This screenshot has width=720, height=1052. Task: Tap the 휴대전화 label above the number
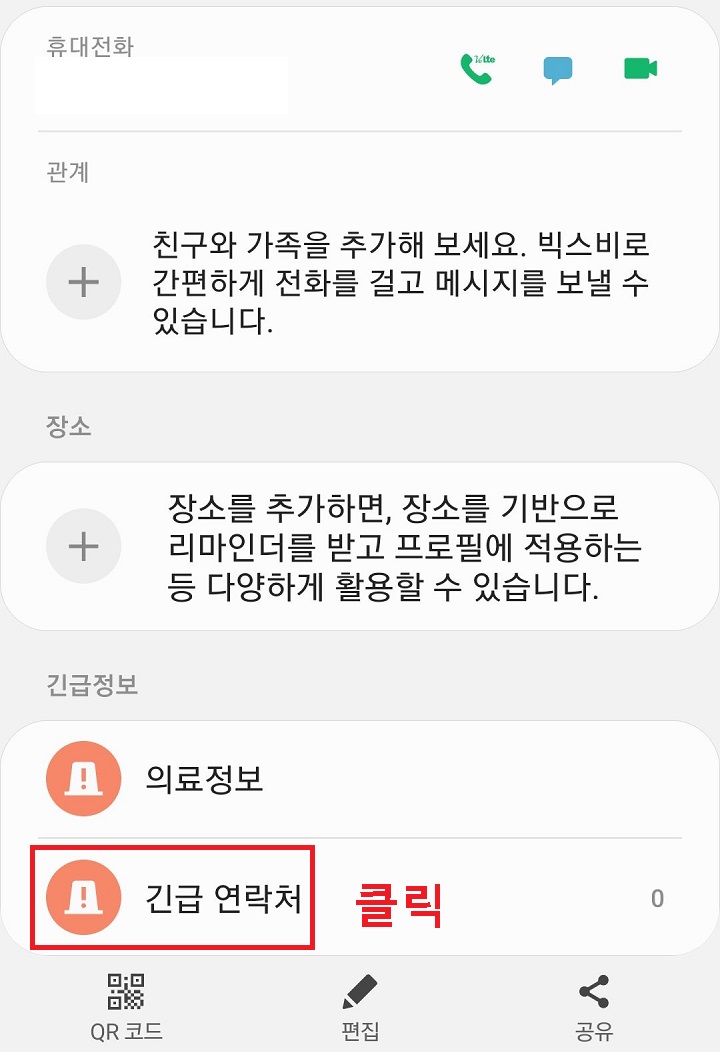[x=70, y=45]
